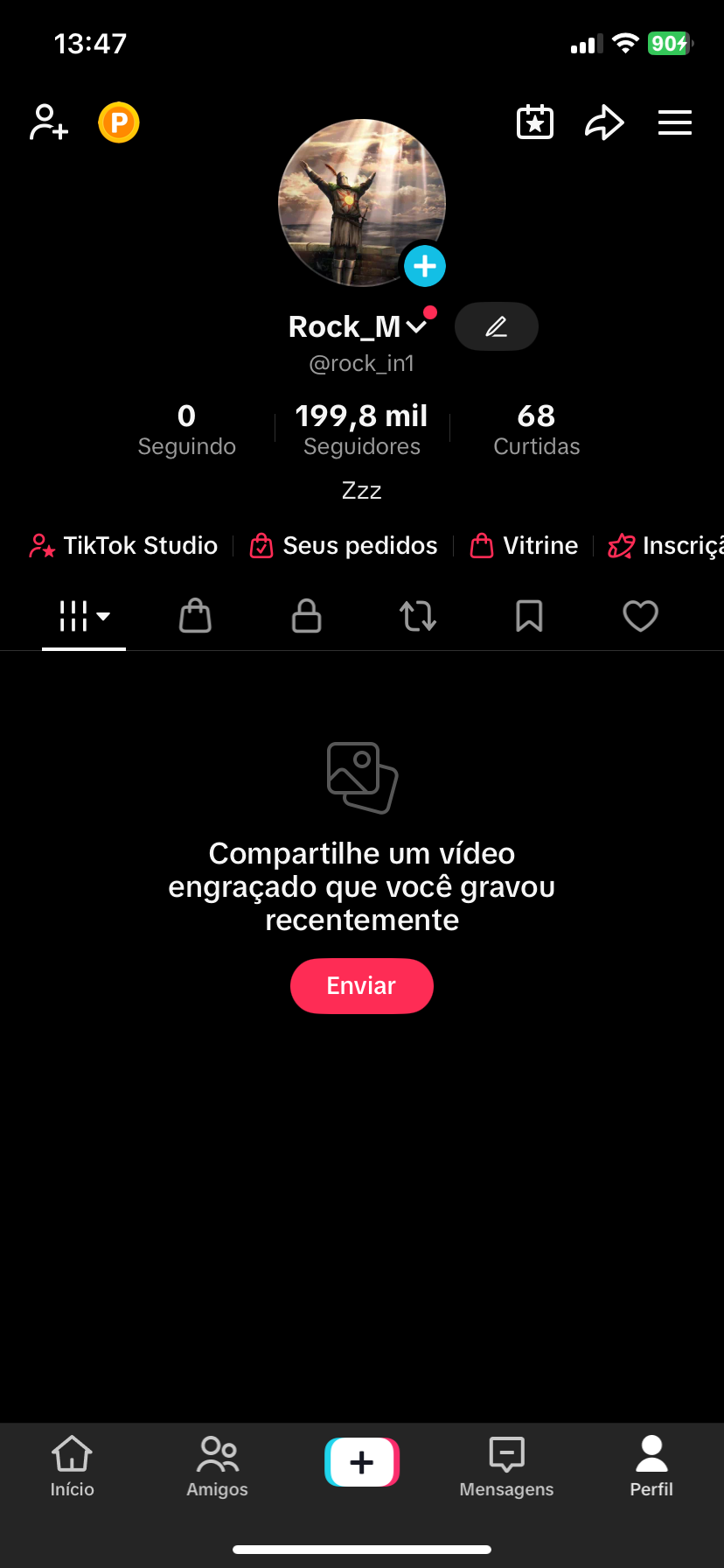Tap the gold P coin icon

tap(119, 122)
